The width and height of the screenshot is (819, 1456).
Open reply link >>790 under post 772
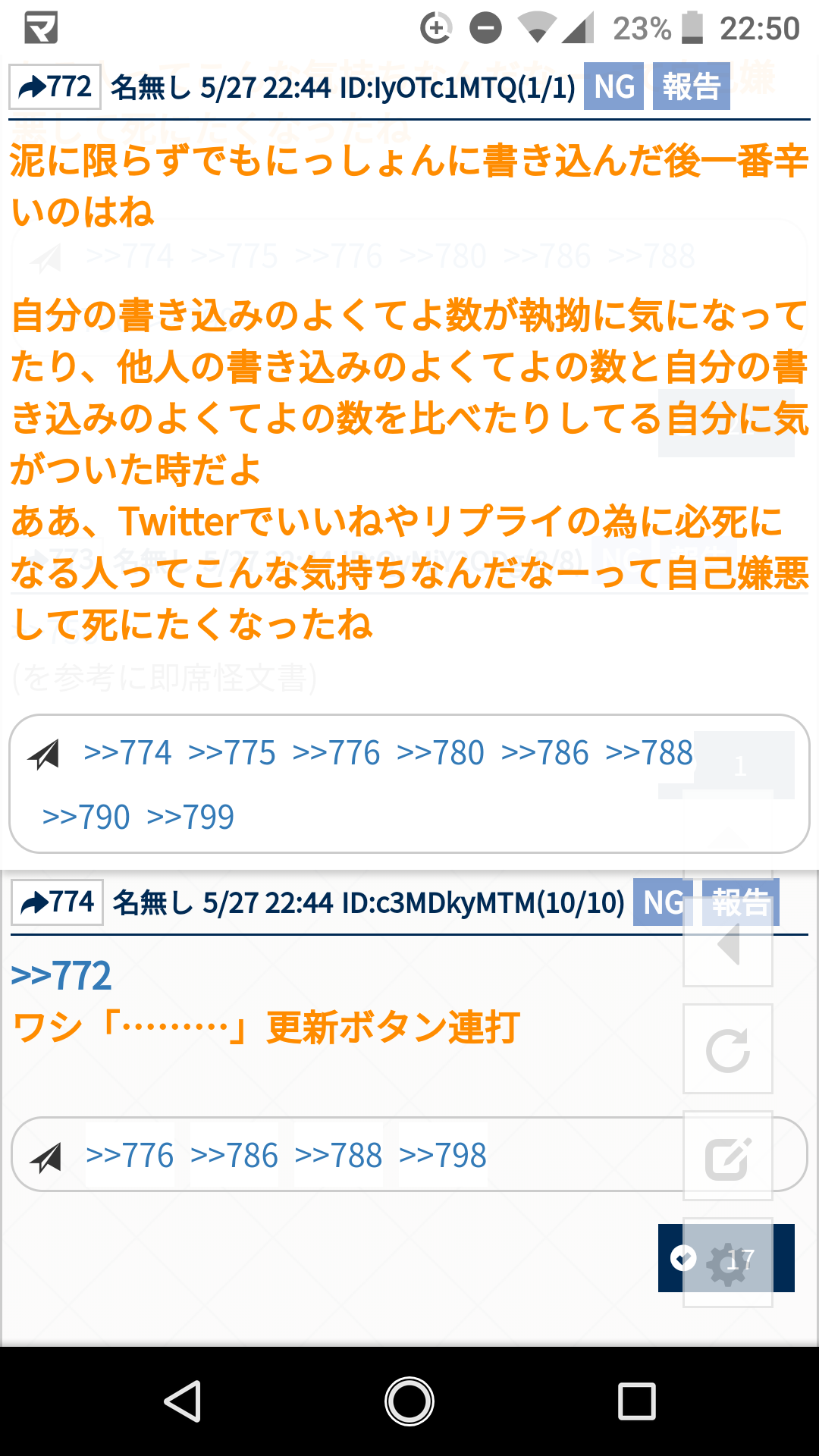[86, 817]
